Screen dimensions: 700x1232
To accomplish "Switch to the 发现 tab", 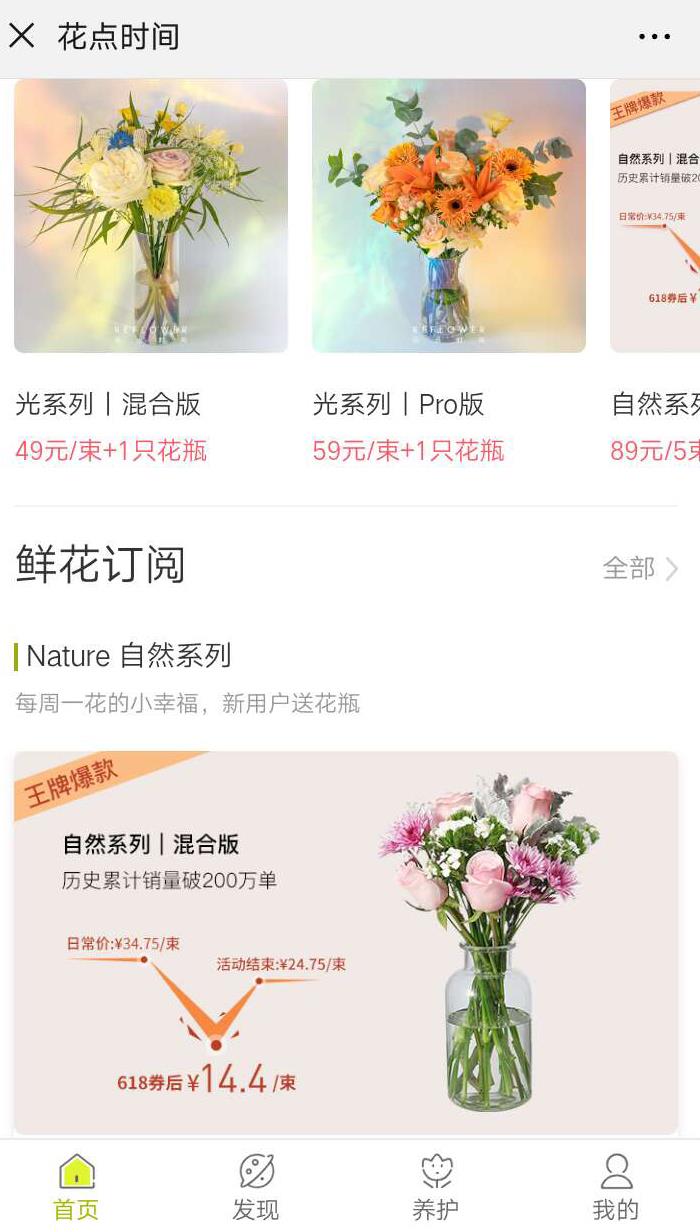I will (256, 1187).
